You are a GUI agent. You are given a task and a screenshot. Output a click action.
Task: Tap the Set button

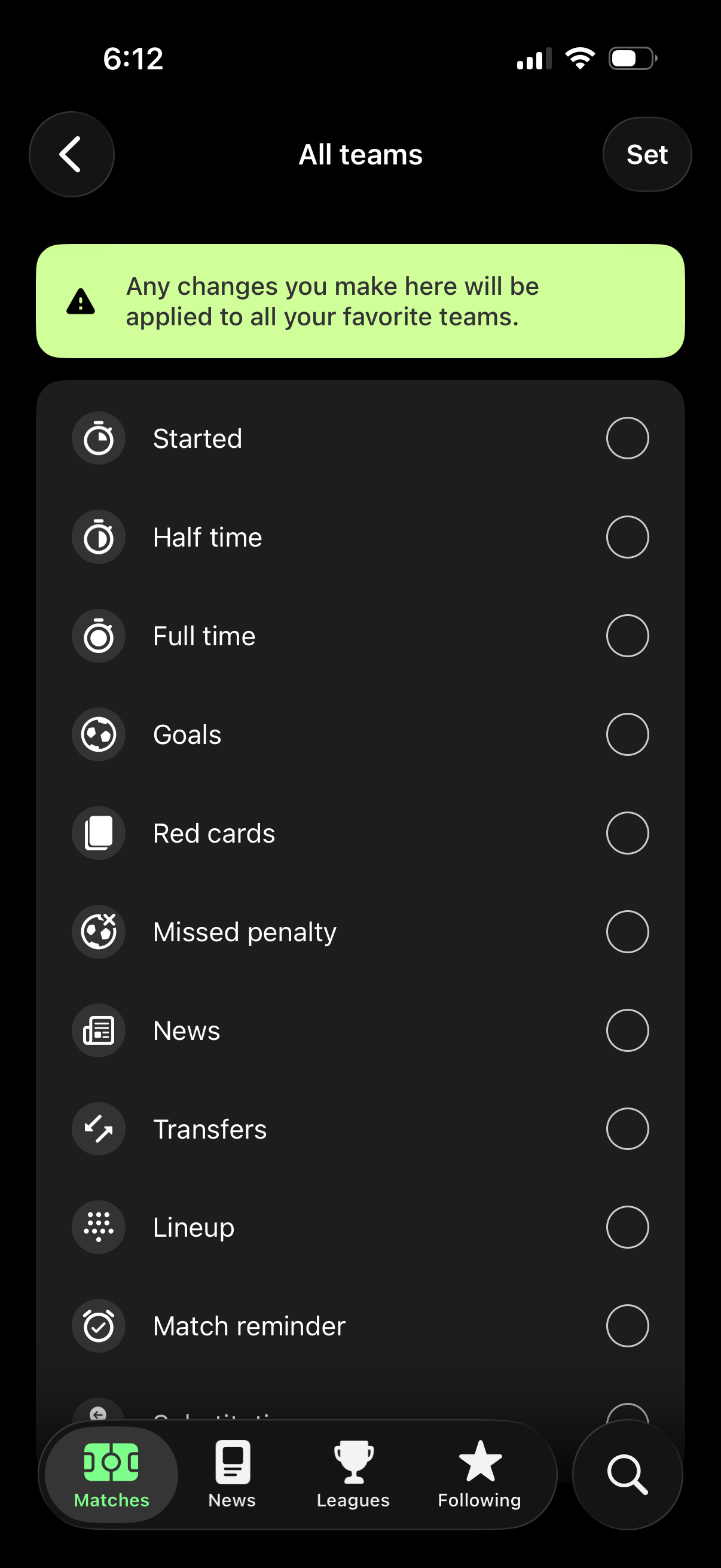(646, 154)
